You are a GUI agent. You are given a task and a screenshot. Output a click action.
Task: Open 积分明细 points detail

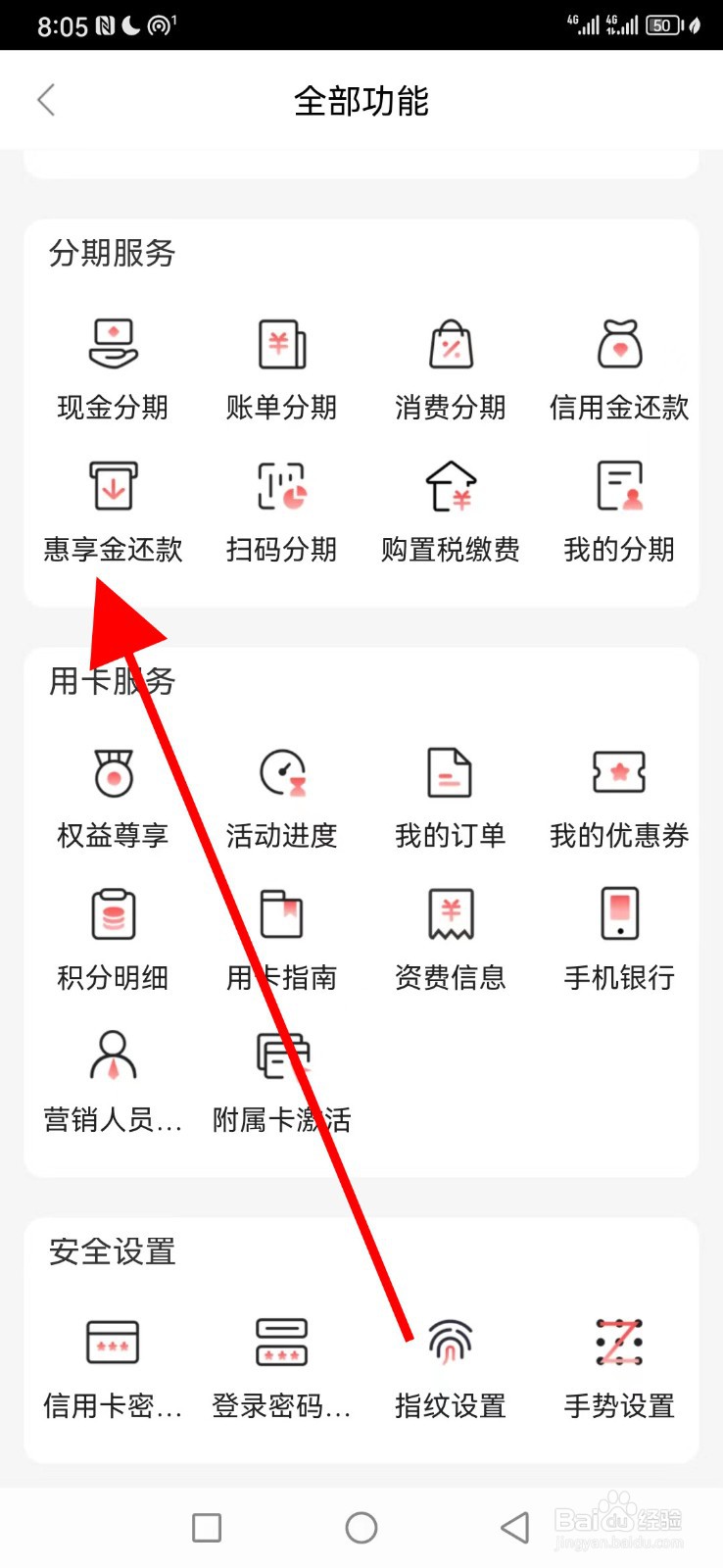click(111, 936)
